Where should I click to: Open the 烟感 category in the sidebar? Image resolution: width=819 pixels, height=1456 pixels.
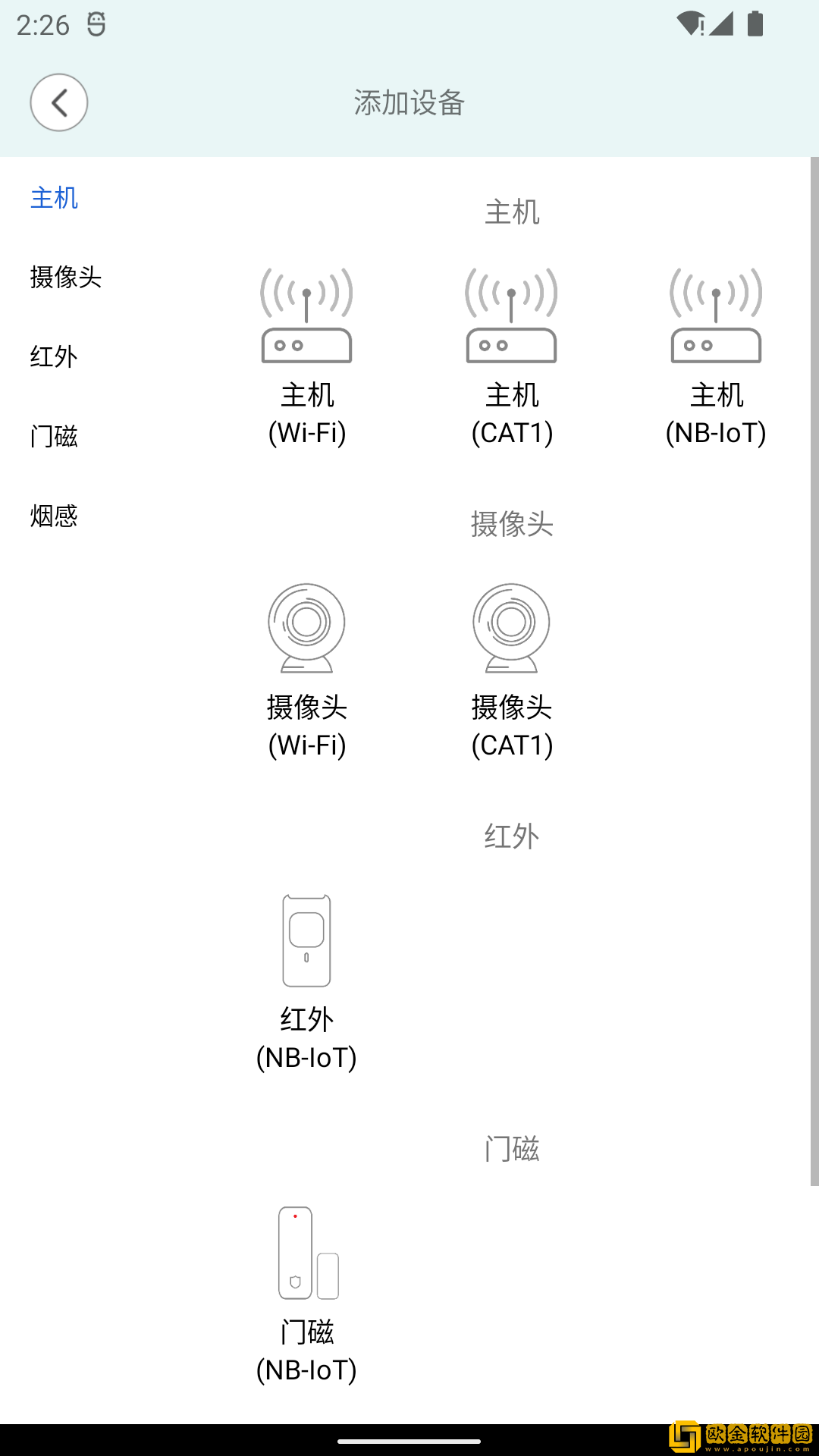click(x=53, y=516)
